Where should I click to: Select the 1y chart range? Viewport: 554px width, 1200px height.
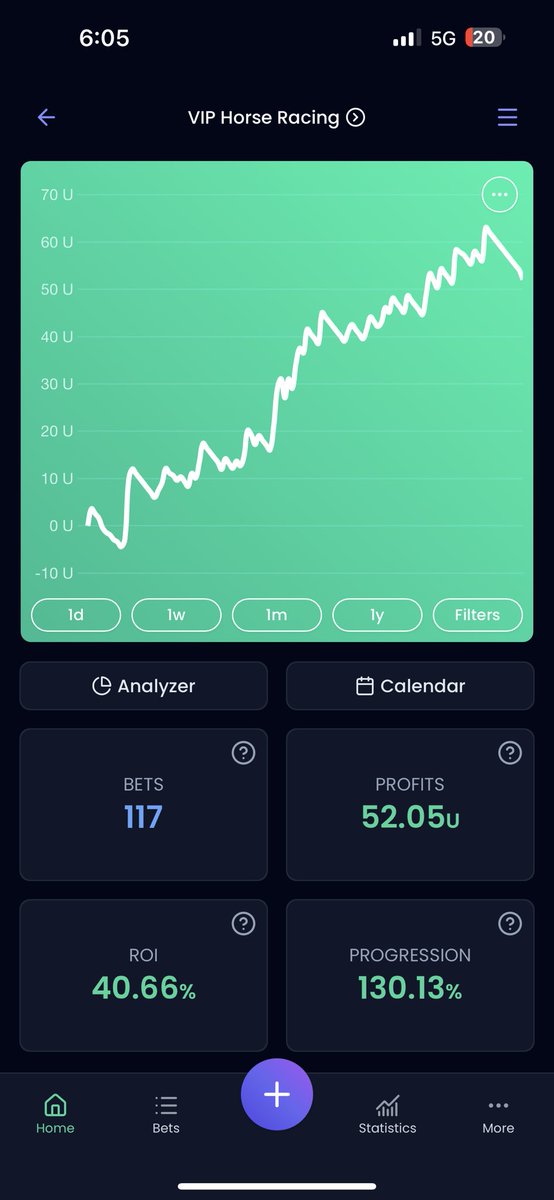tap(377, 615)
